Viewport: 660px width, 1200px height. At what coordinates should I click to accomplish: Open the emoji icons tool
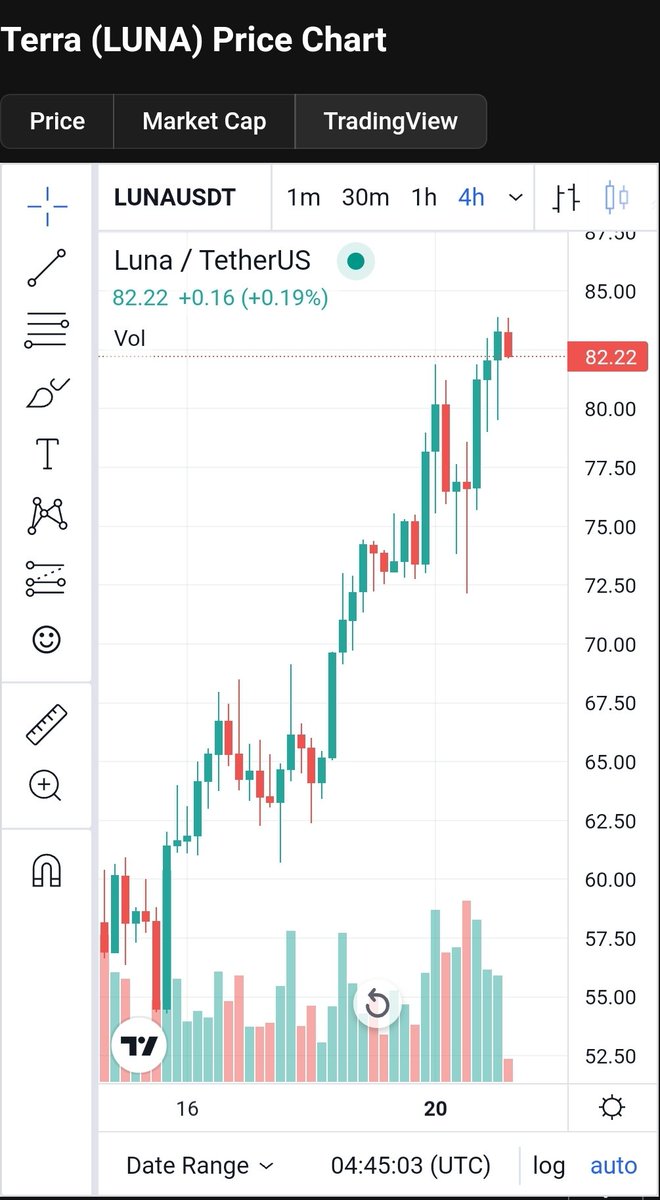tap(47, 639)
